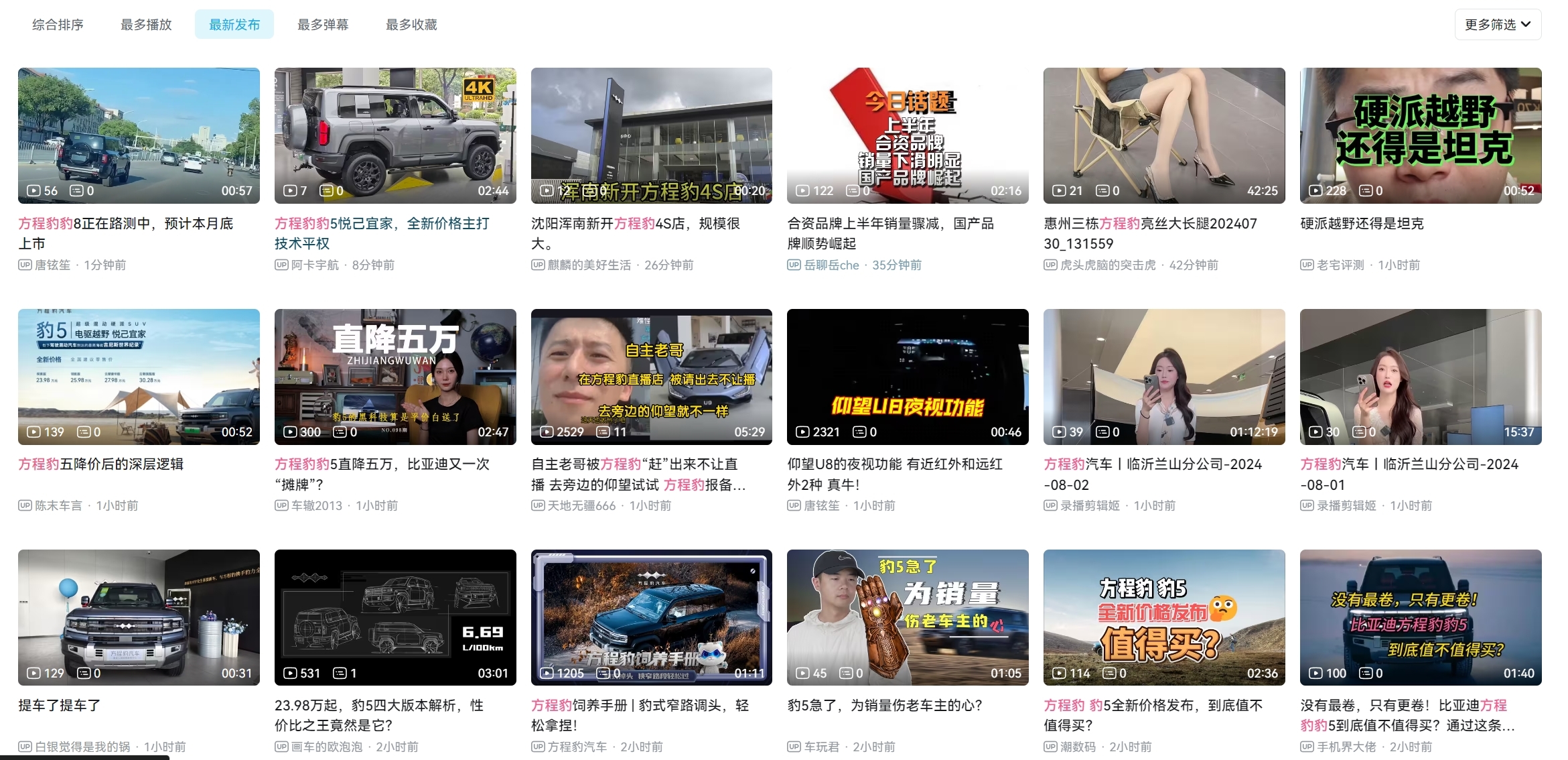The image size is (1568, 760).
Task: Sort results by 最多播放
Action: coord(146,25)
